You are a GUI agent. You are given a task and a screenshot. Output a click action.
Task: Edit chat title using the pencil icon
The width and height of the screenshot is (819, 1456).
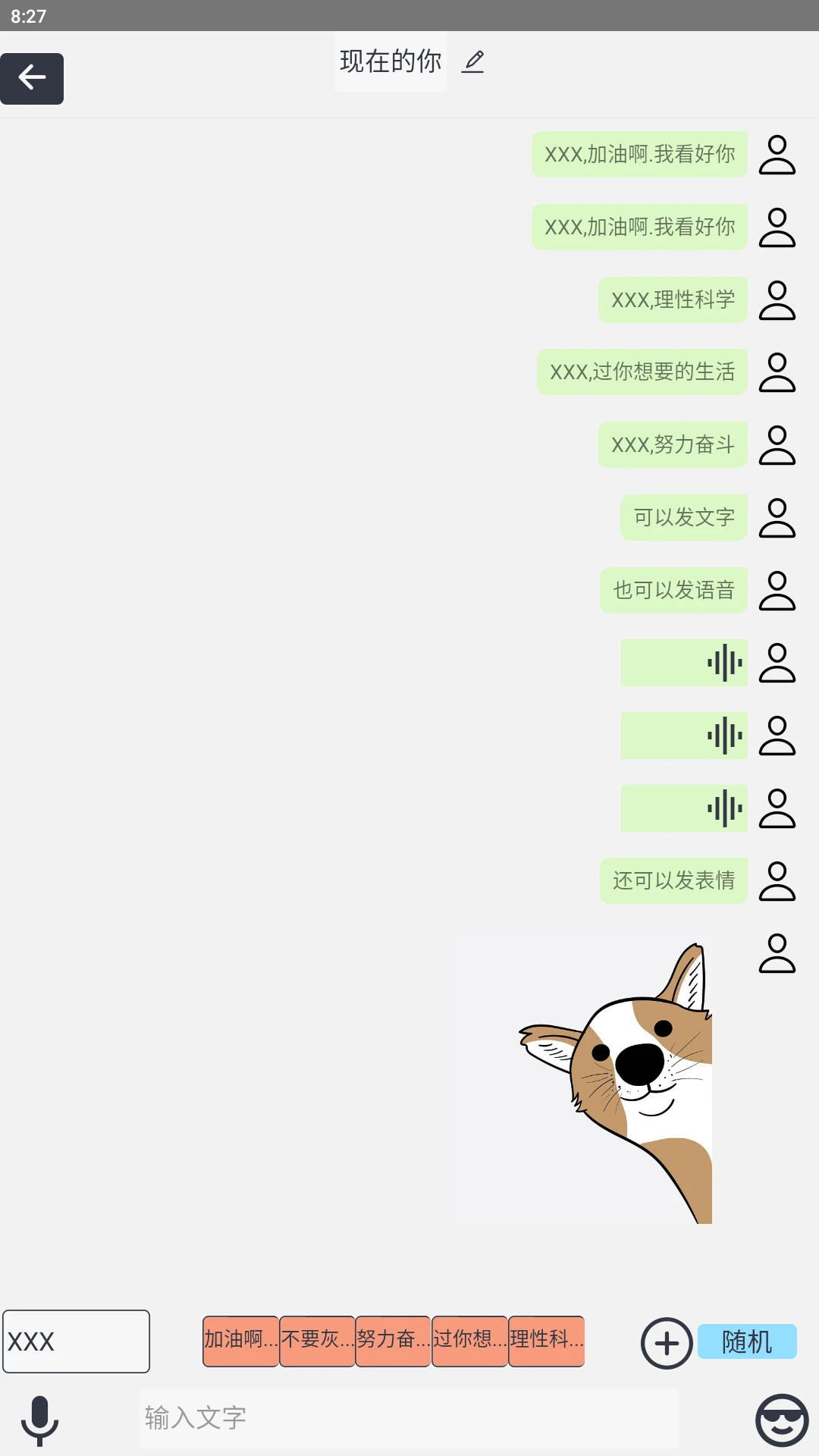474,61
